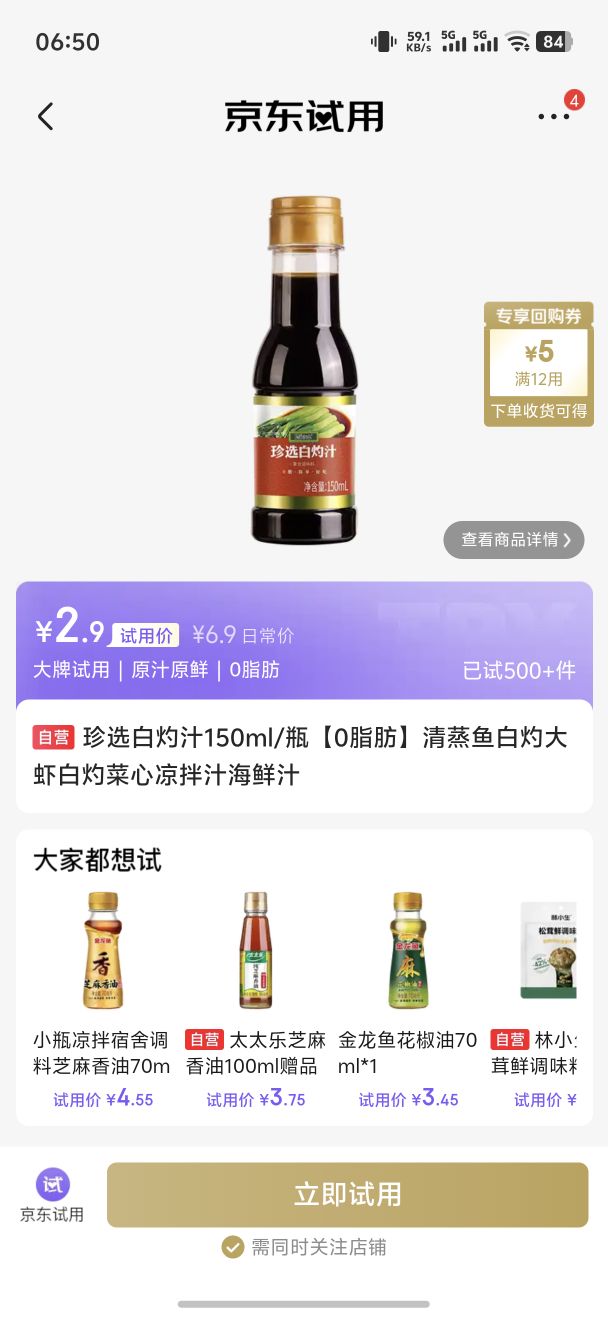The width and height of the screenshot is (608, 1320).
Task: Tap the 珍选白灼汁 product title card
Action: point(304,756)
